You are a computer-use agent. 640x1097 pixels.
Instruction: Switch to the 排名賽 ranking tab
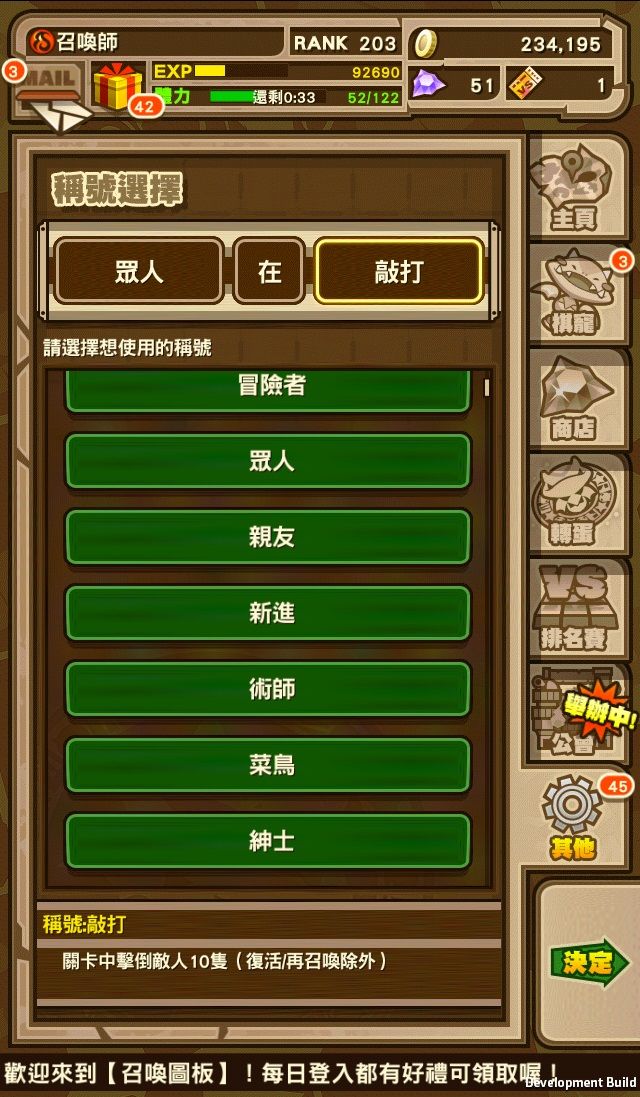[x=576, y=607]
